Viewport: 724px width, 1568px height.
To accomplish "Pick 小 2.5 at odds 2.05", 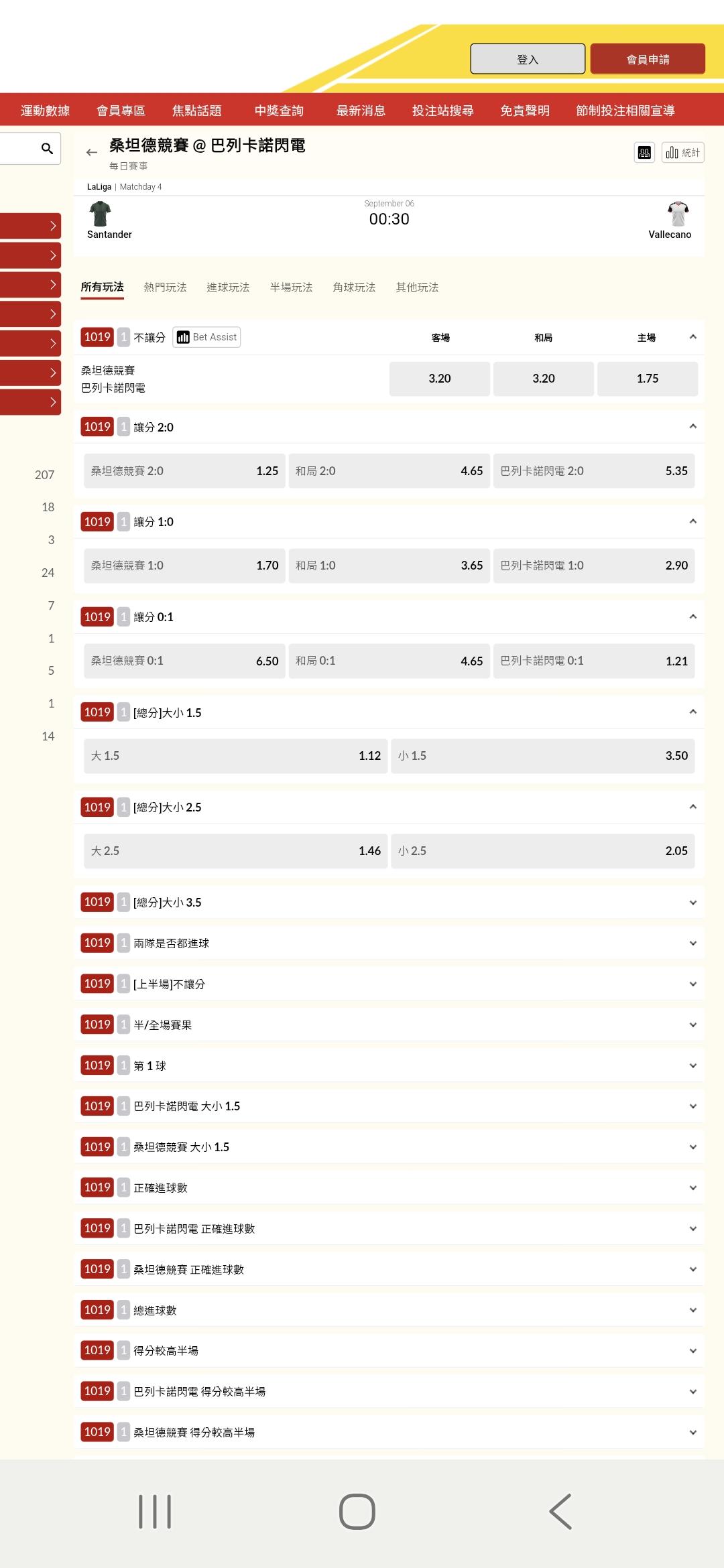I will point(543,851).
